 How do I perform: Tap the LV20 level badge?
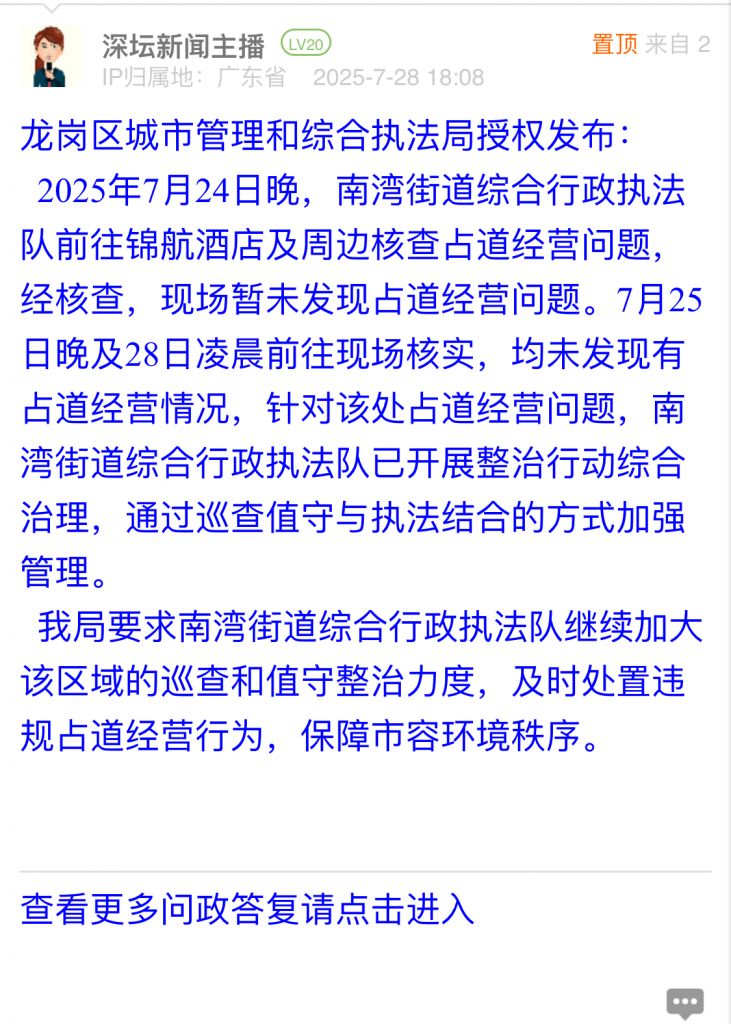click(306, 43)
